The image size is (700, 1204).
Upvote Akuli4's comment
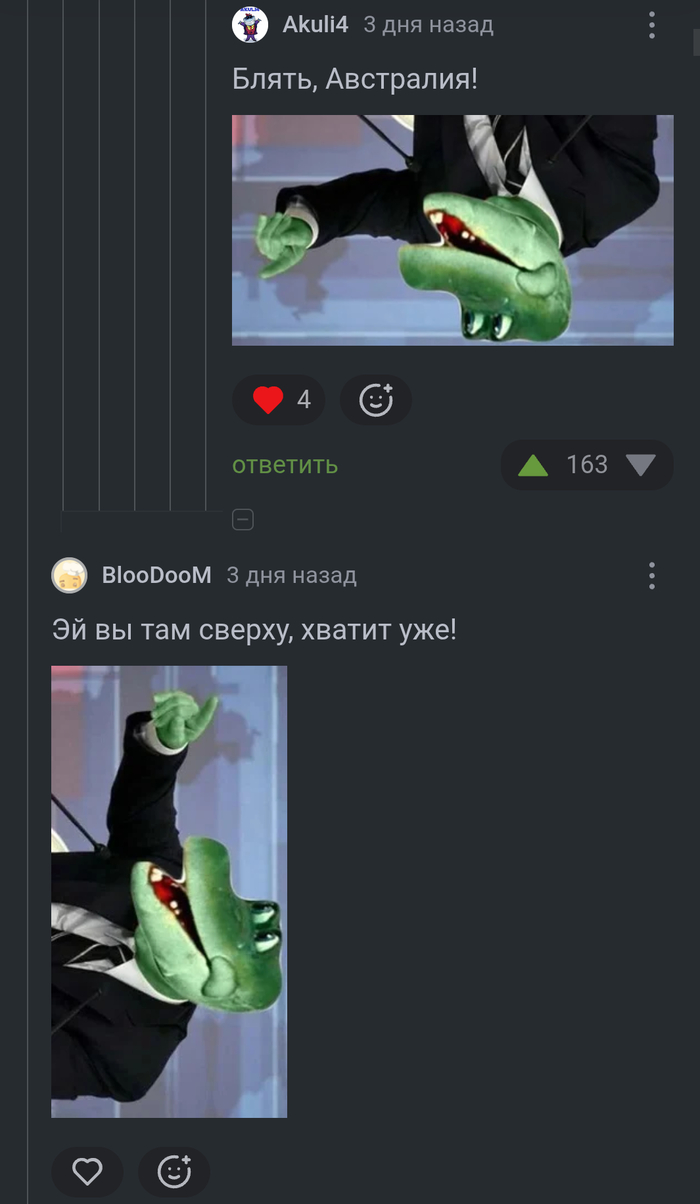point(533,465)
